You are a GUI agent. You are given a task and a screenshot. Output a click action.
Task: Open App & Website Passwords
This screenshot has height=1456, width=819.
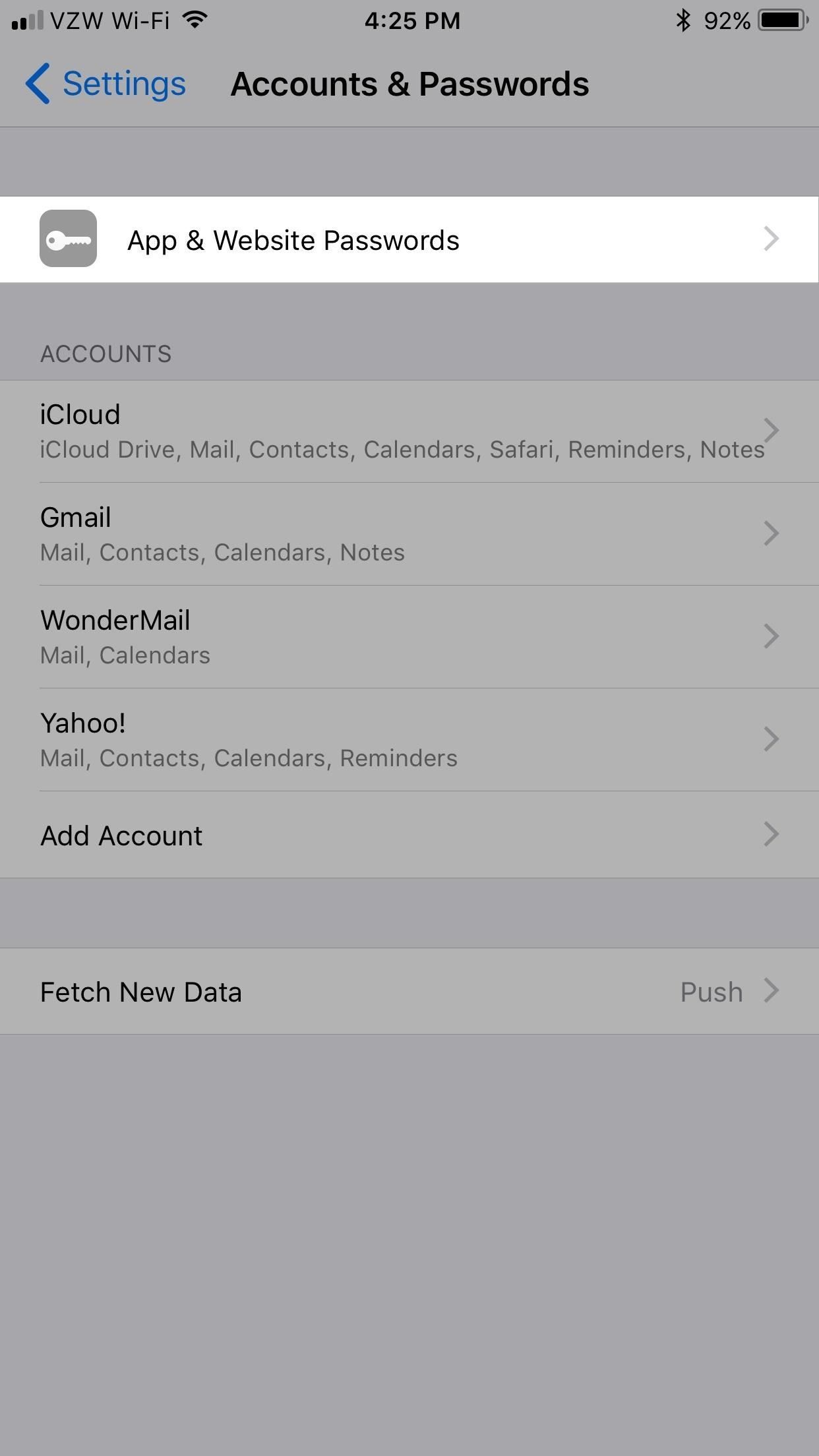click(x=409, y=239)
